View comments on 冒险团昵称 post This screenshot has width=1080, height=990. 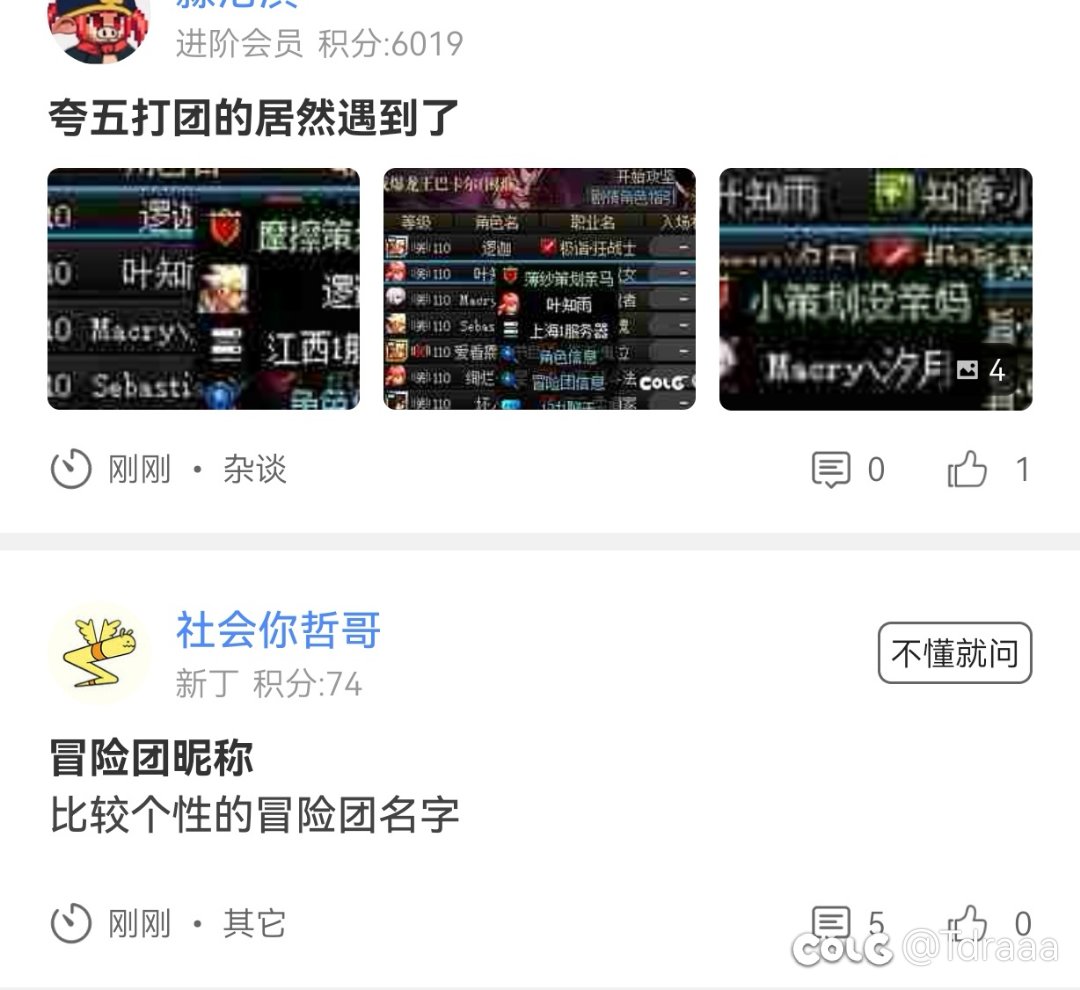coord(832,922)
